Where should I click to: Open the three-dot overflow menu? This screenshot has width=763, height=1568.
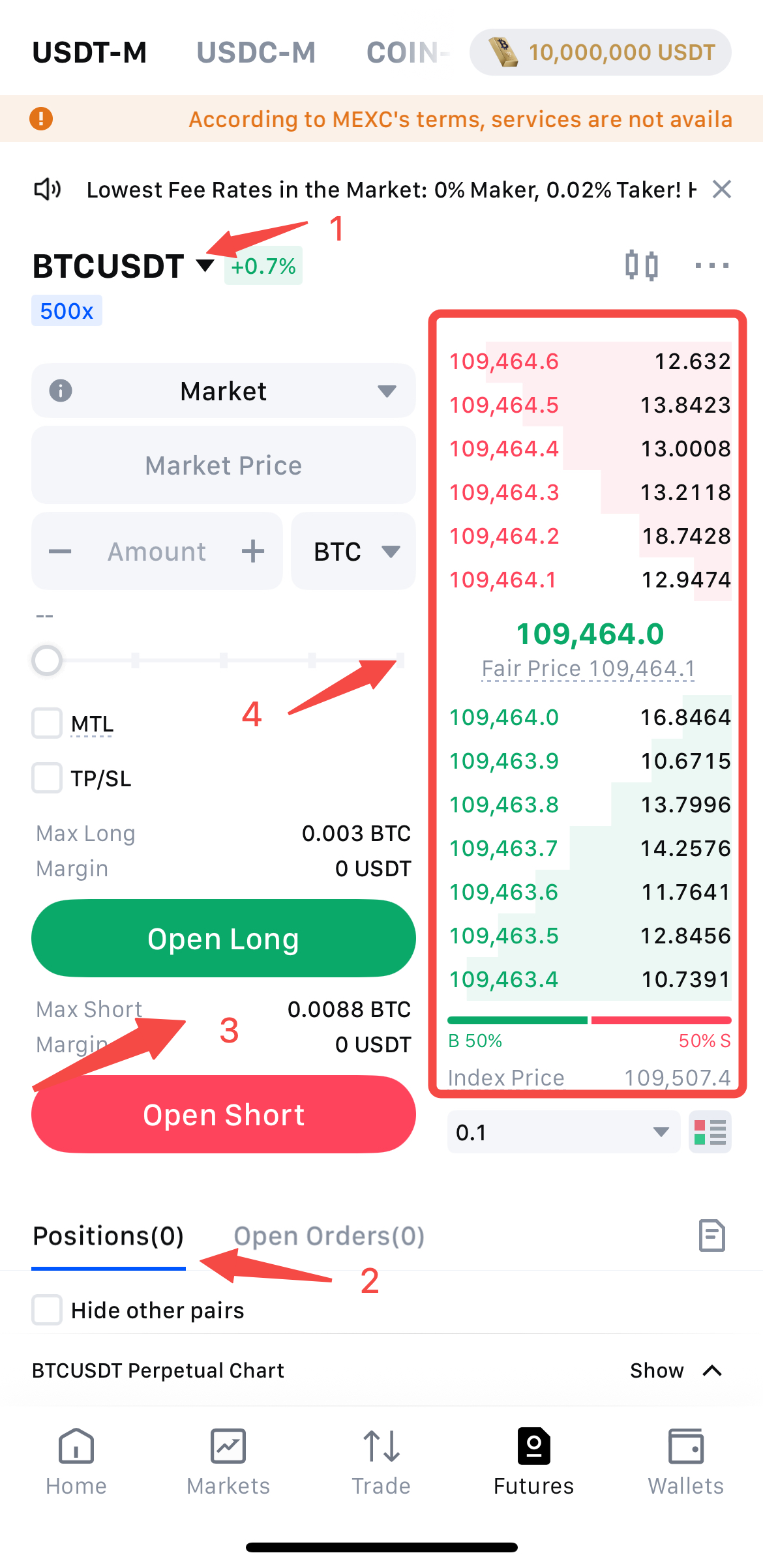click(x=711, y=265)
